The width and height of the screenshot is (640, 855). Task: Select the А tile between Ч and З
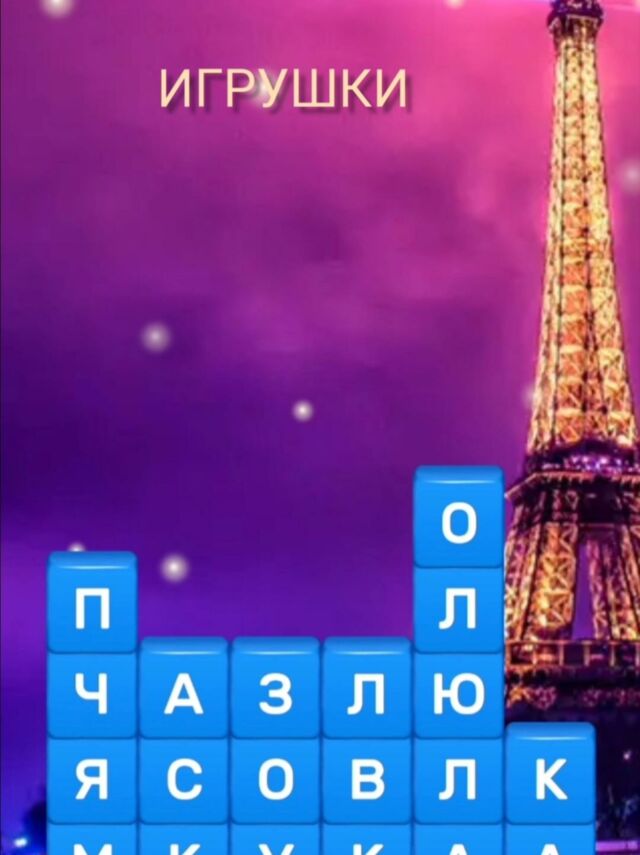click(x=184, y=695)
